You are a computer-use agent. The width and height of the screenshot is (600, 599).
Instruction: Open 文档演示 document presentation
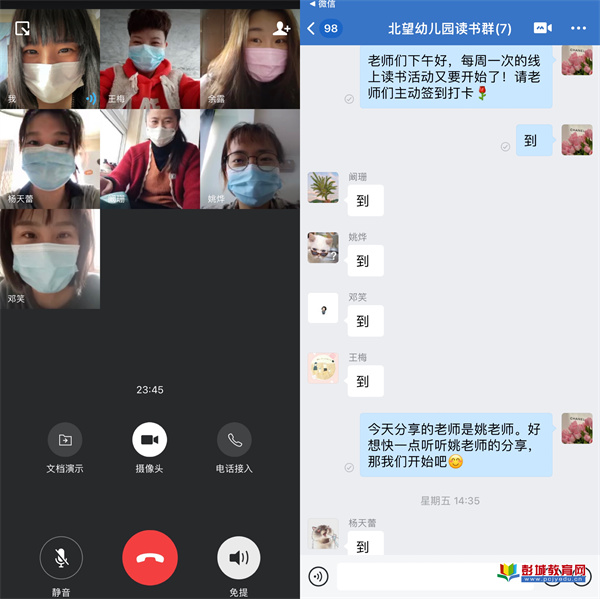(65, 439)
